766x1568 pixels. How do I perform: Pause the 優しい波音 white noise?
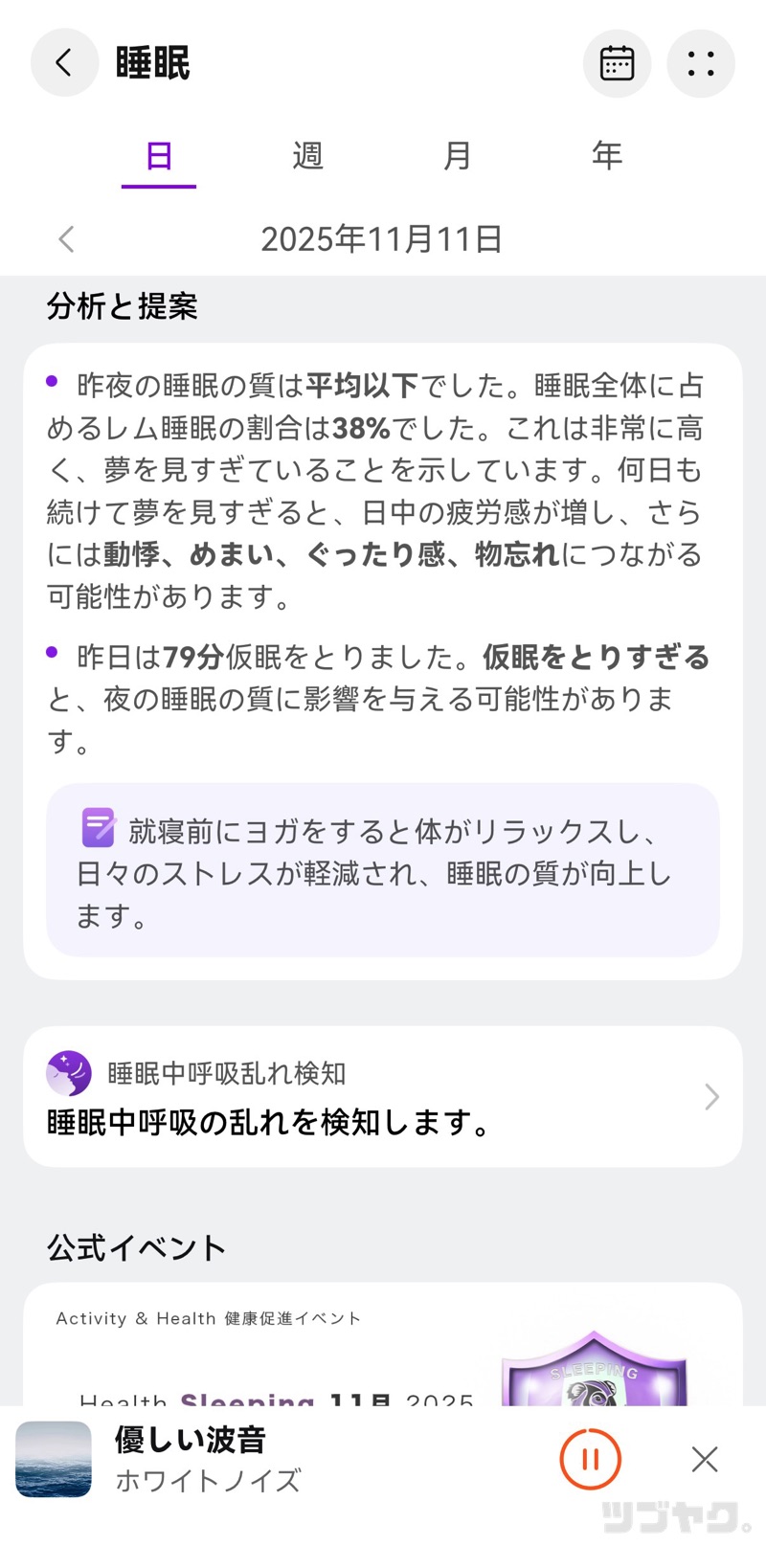click(x=590, y=1459)
